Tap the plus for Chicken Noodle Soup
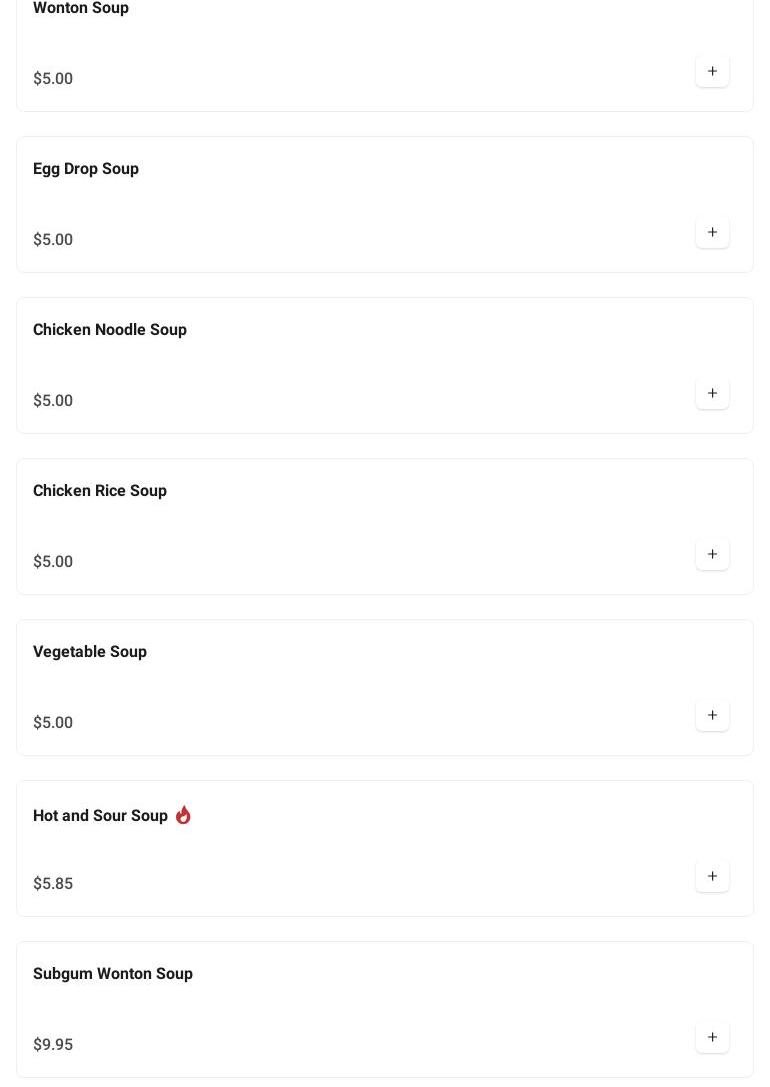770x1087 pixels. point(712,393)
